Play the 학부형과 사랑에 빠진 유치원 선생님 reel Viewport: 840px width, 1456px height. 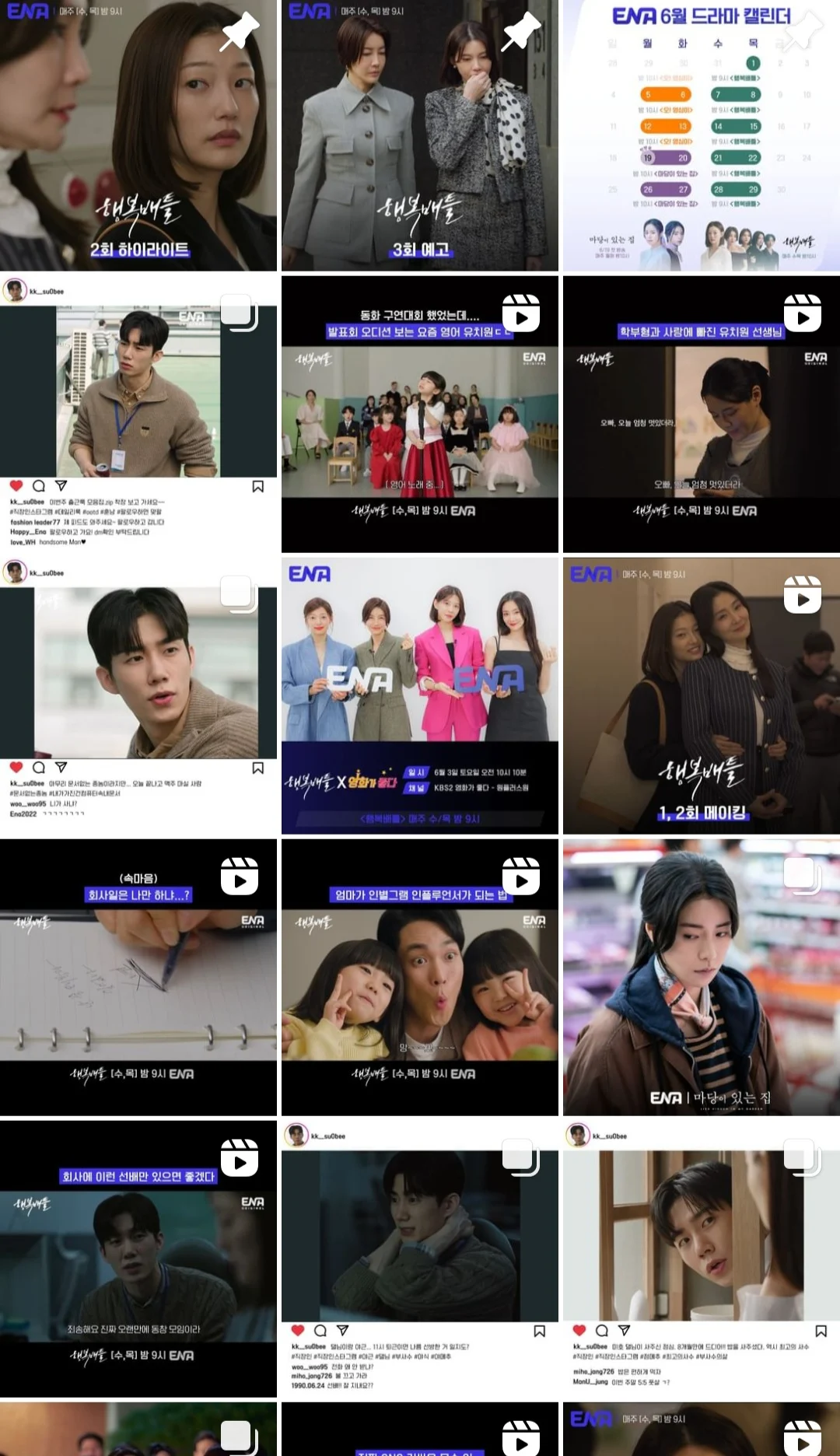coord(702,416)
